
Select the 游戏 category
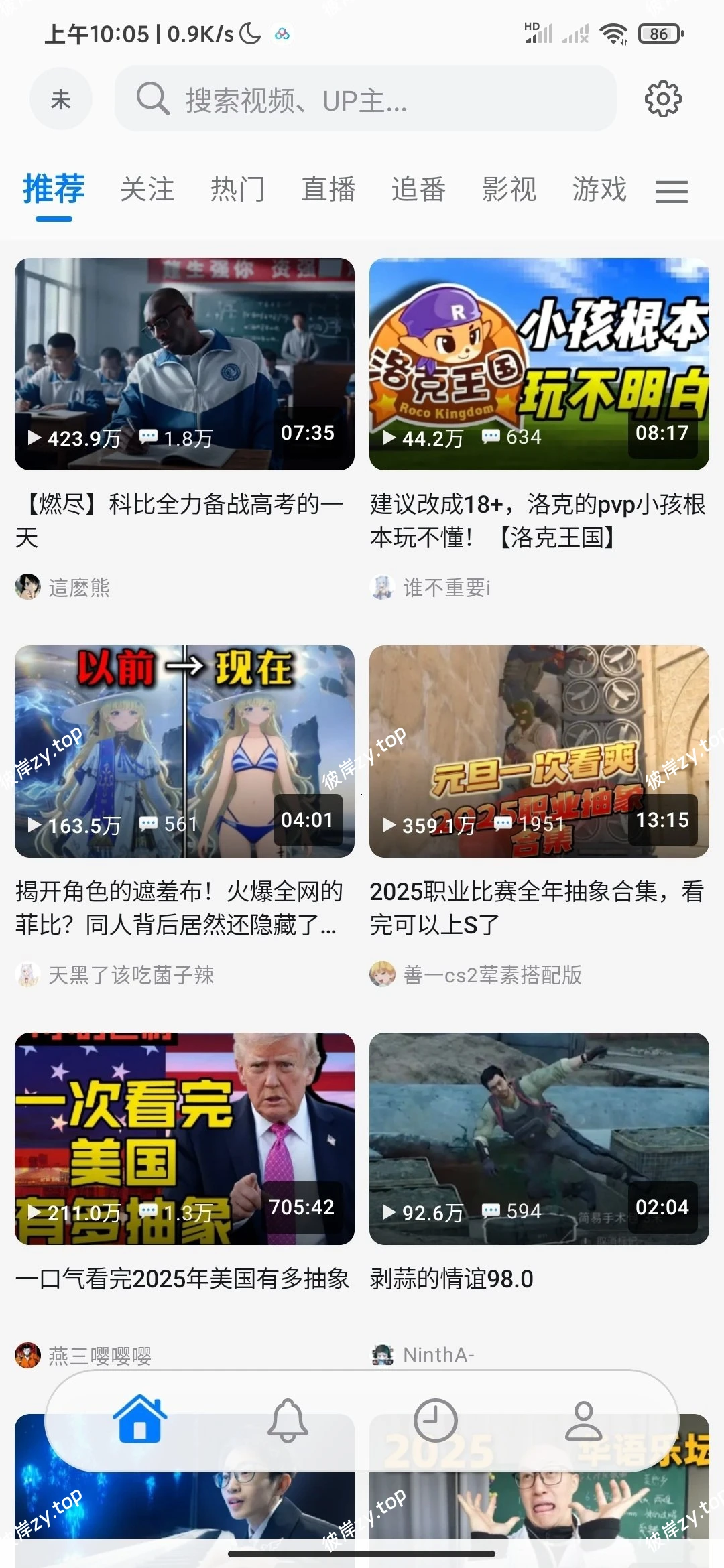(600, 190)
